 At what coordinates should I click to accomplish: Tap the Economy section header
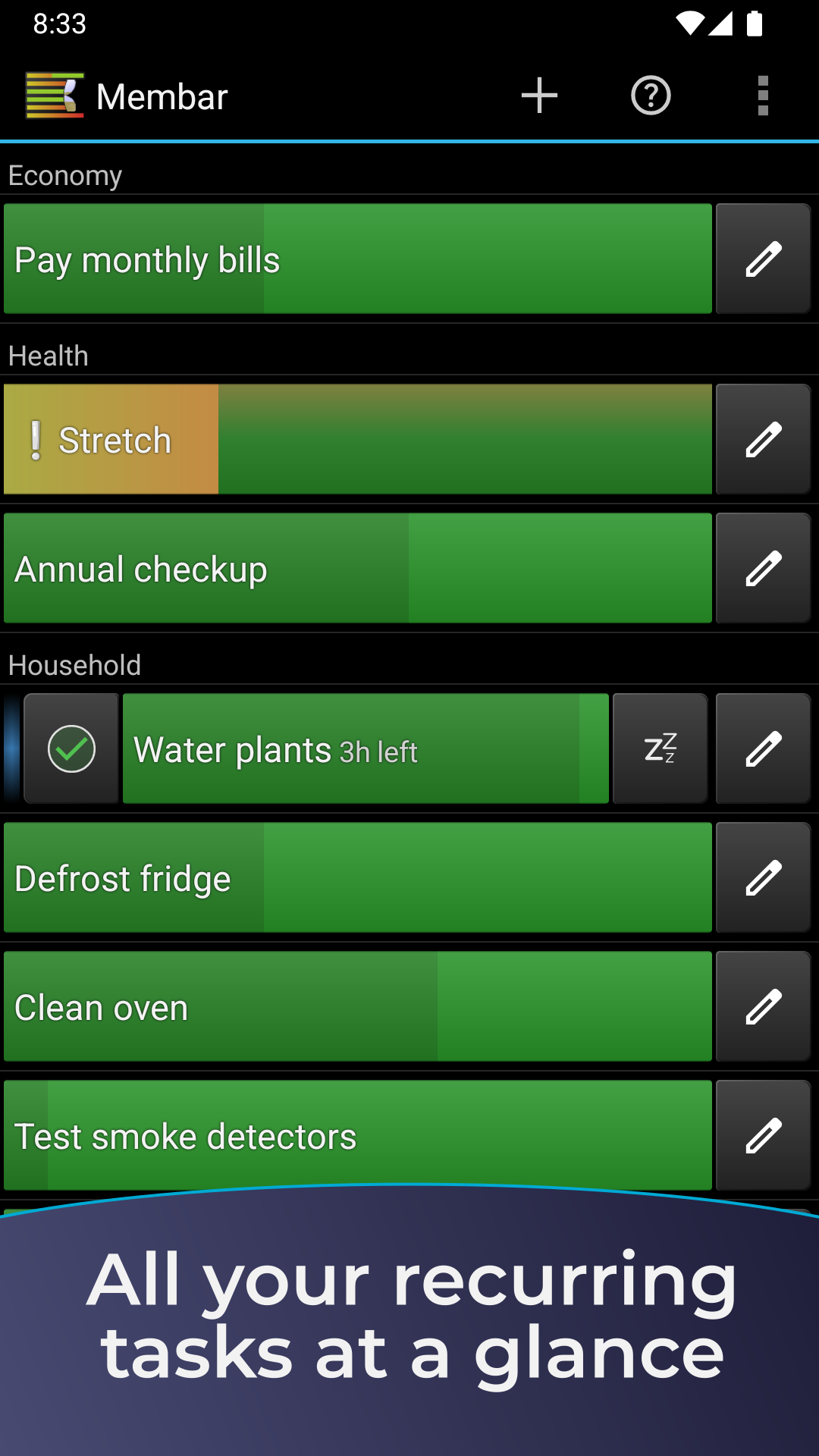tap(64, 175)
